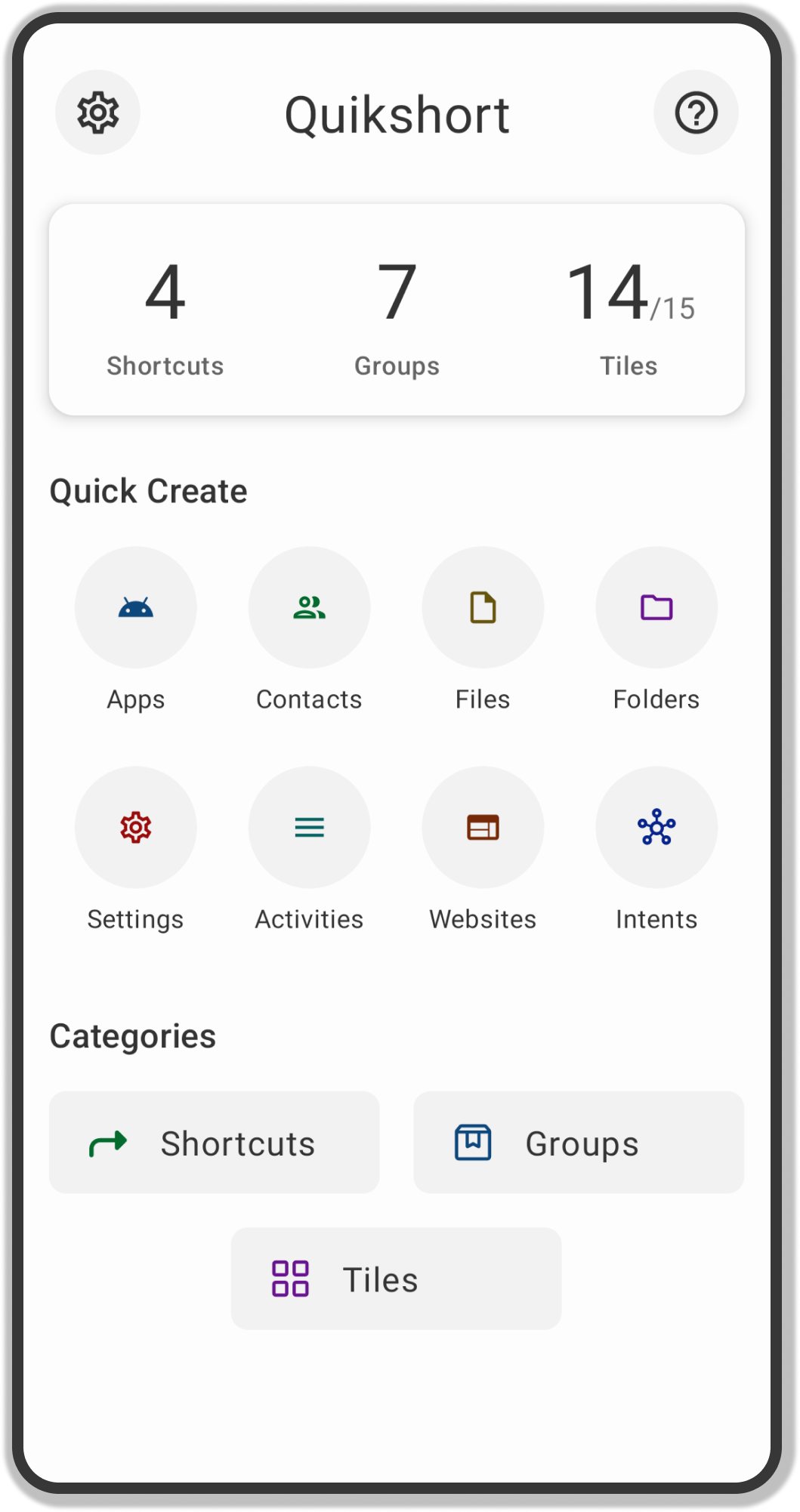Screen dimensions: 800x1512
Task: Select the Contacts shortcut creator
Action: click(308, 607)
